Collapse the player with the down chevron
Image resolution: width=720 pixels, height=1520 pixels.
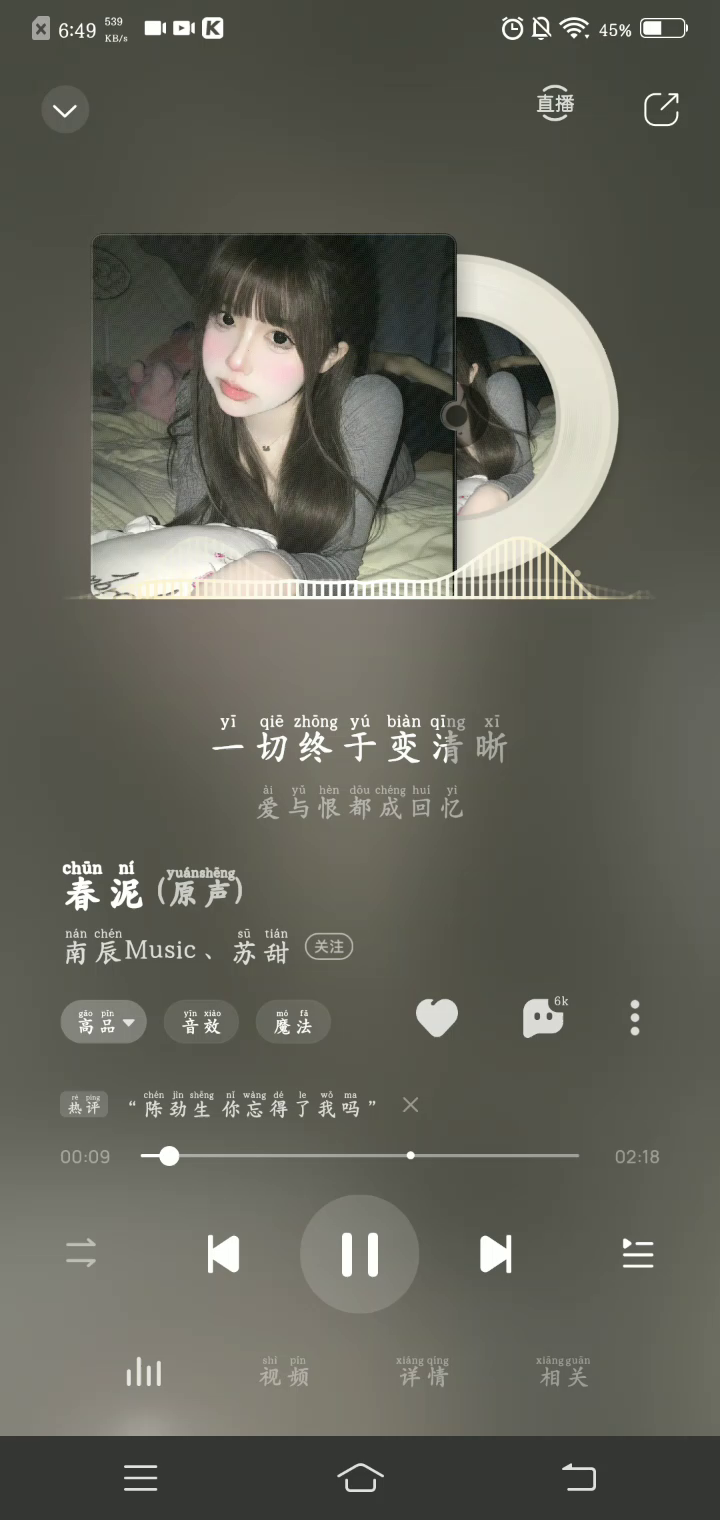tap(65, 110)
